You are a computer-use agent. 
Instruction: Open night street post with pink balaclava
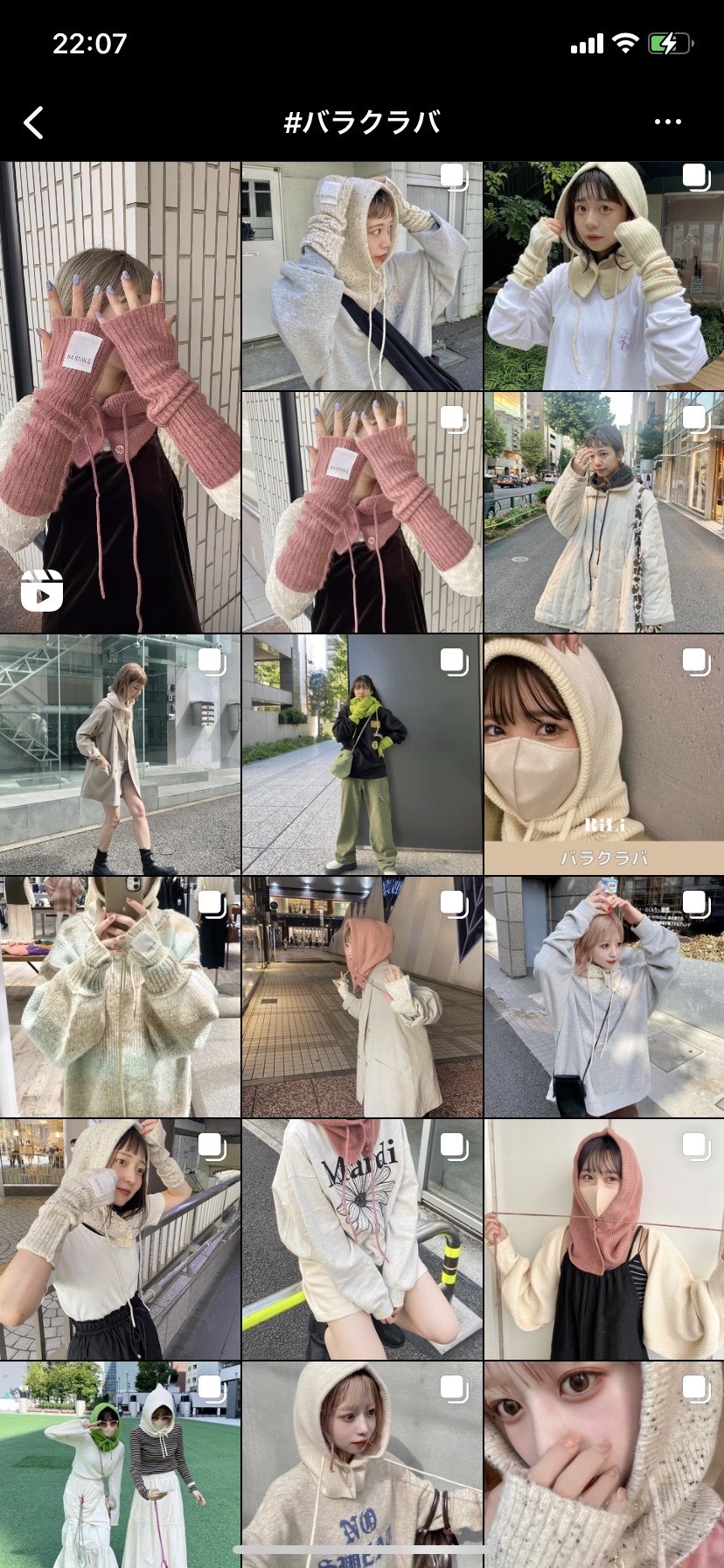pyautogui.click(x=362, y=997)
